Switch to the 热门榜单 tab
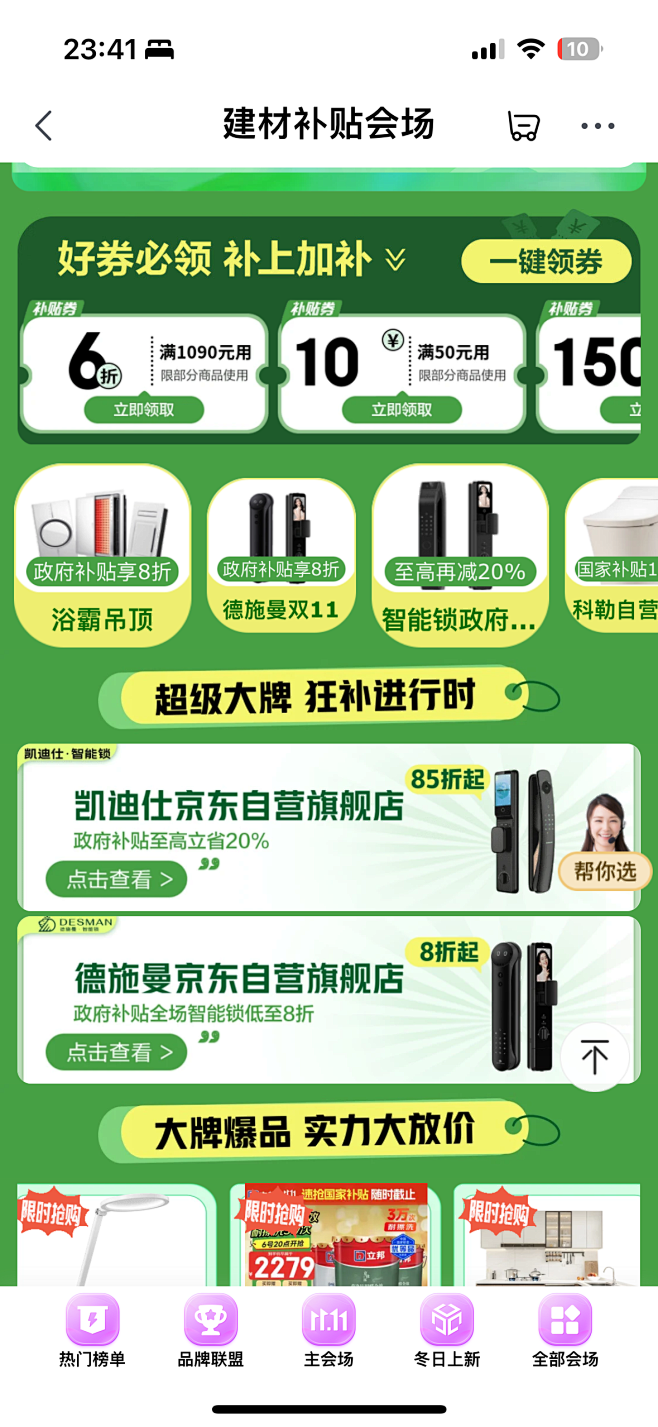658x1427 pixels. (92, 1332)
